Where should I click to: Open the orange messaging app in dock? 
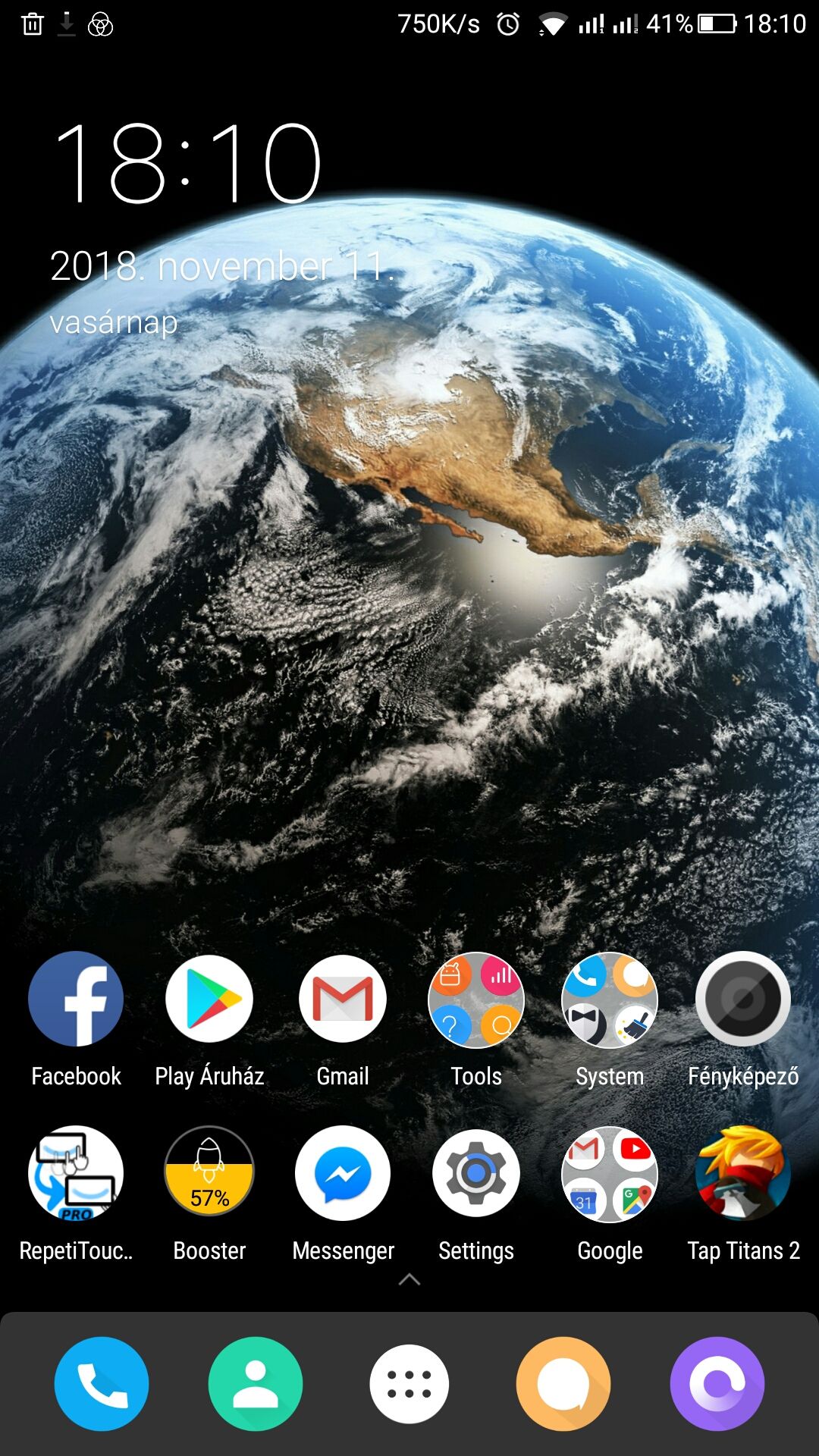tap(563, 1384)
